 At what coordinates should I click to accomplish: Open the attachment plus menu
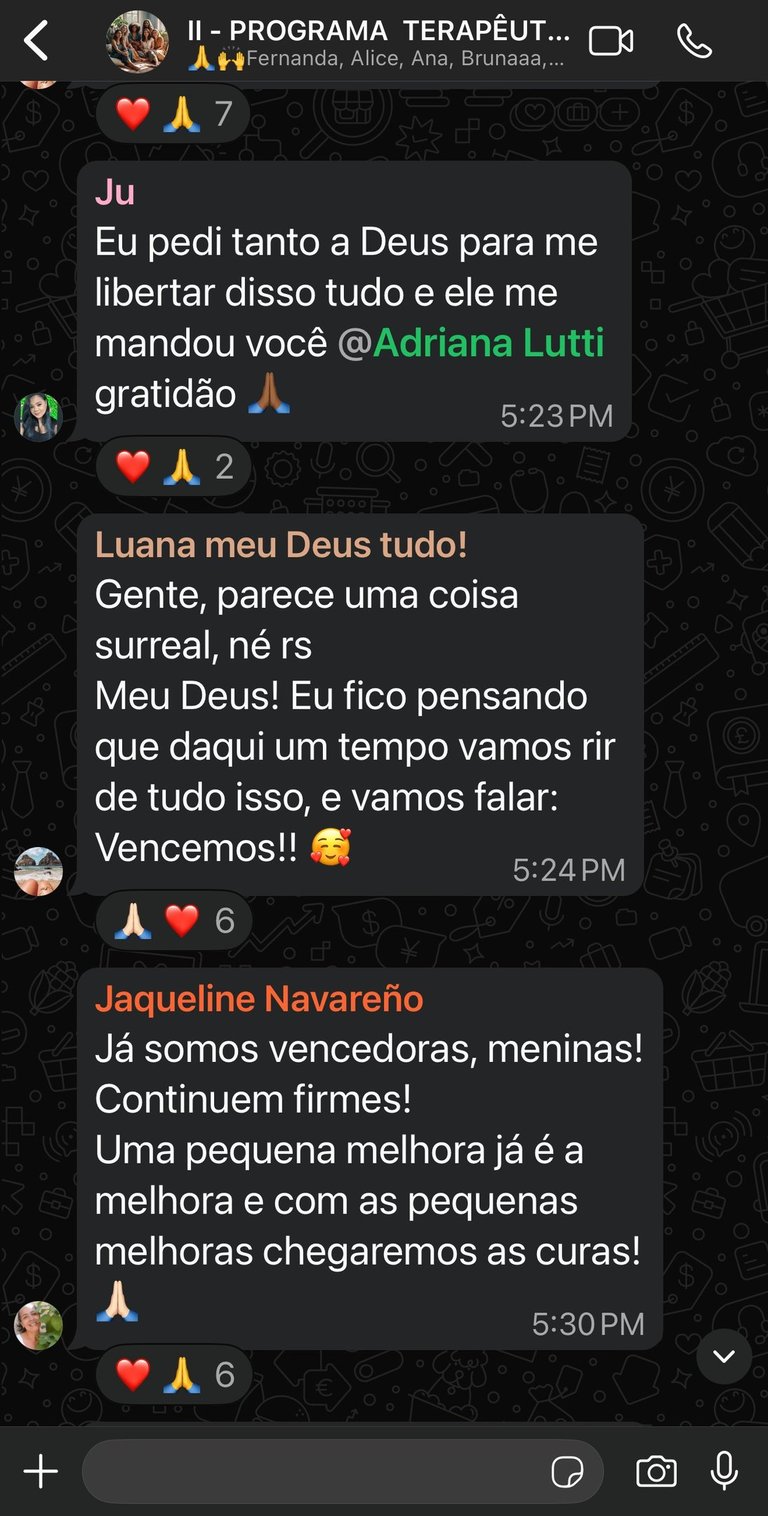[x=41, y=1472]
